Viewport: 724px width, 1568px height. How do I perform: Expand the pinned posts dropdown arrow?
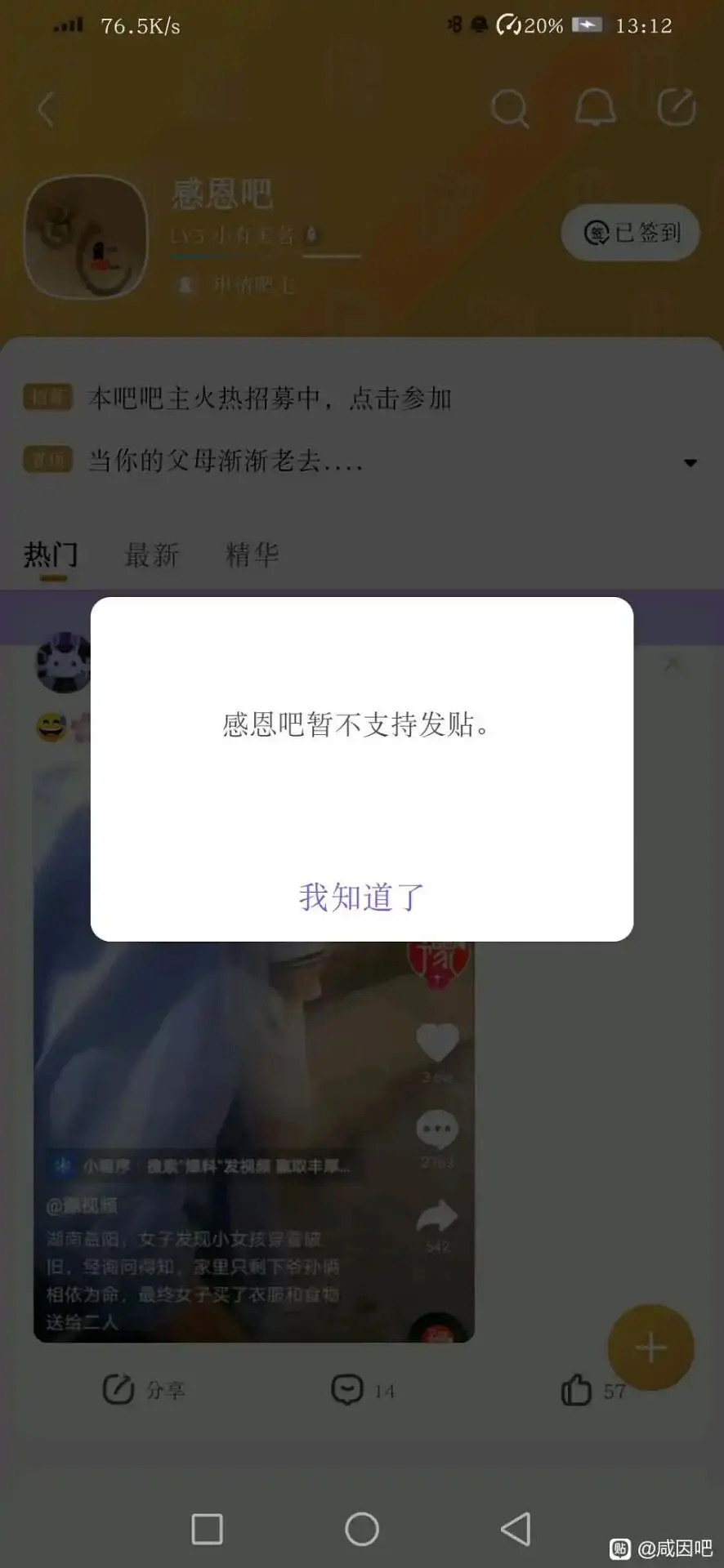tap(690, 463)
